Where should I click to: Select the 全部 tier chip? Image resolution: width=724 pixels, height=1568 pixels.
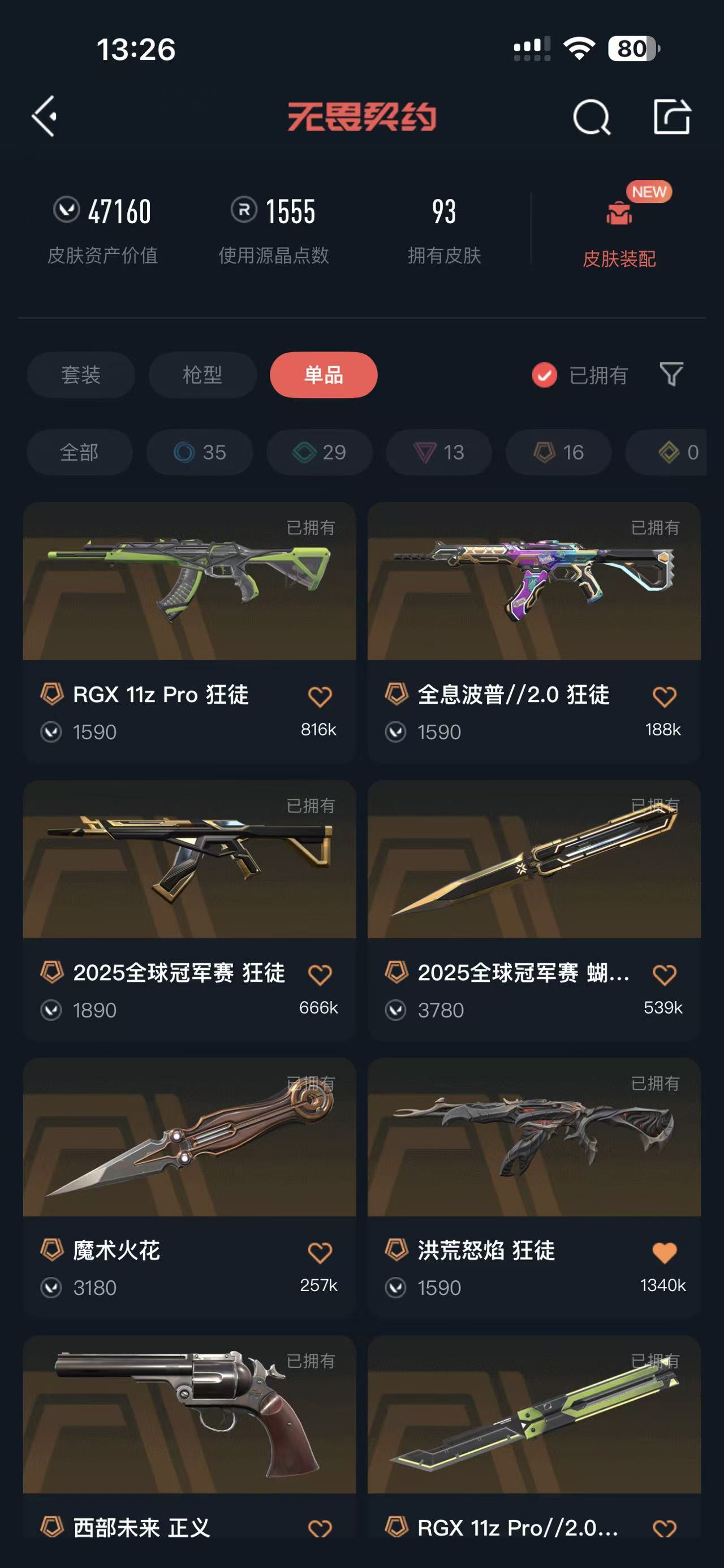80,452
